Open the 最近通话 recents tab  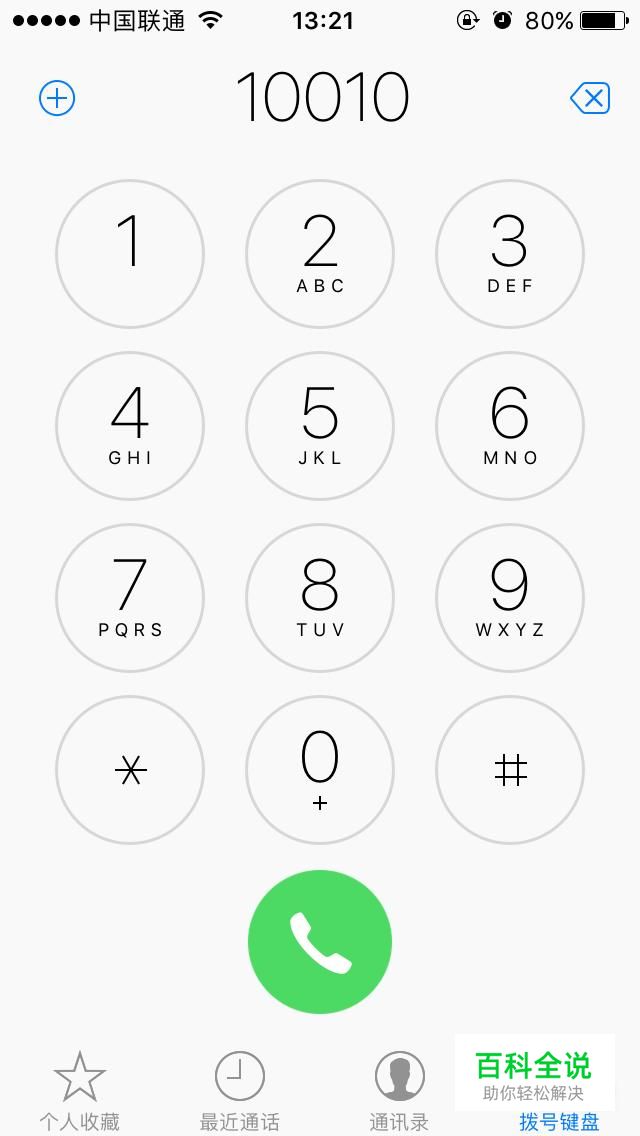point(240,1091)
